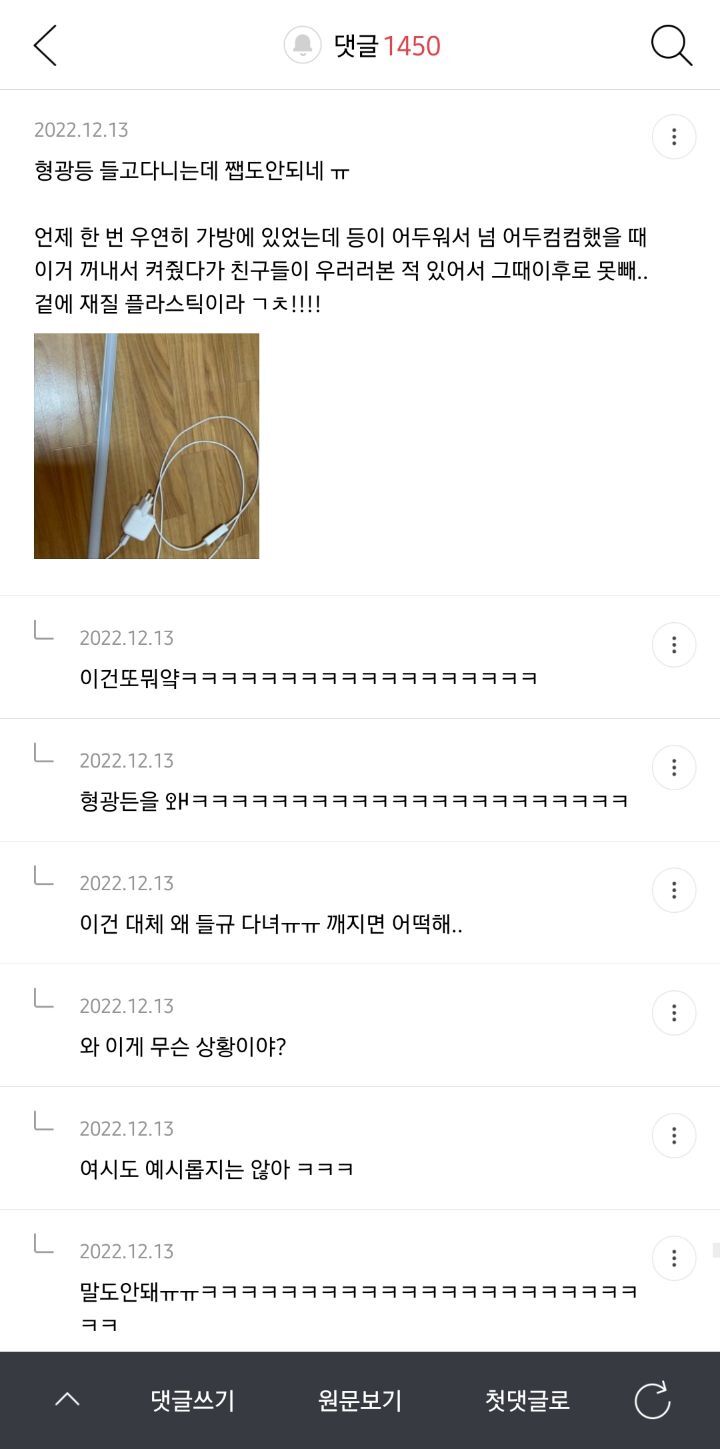Open the more options for the 형광등 들고다니는데 comment
The height and width of the screenshot is (1449, 720).
(x=673, y=137)
